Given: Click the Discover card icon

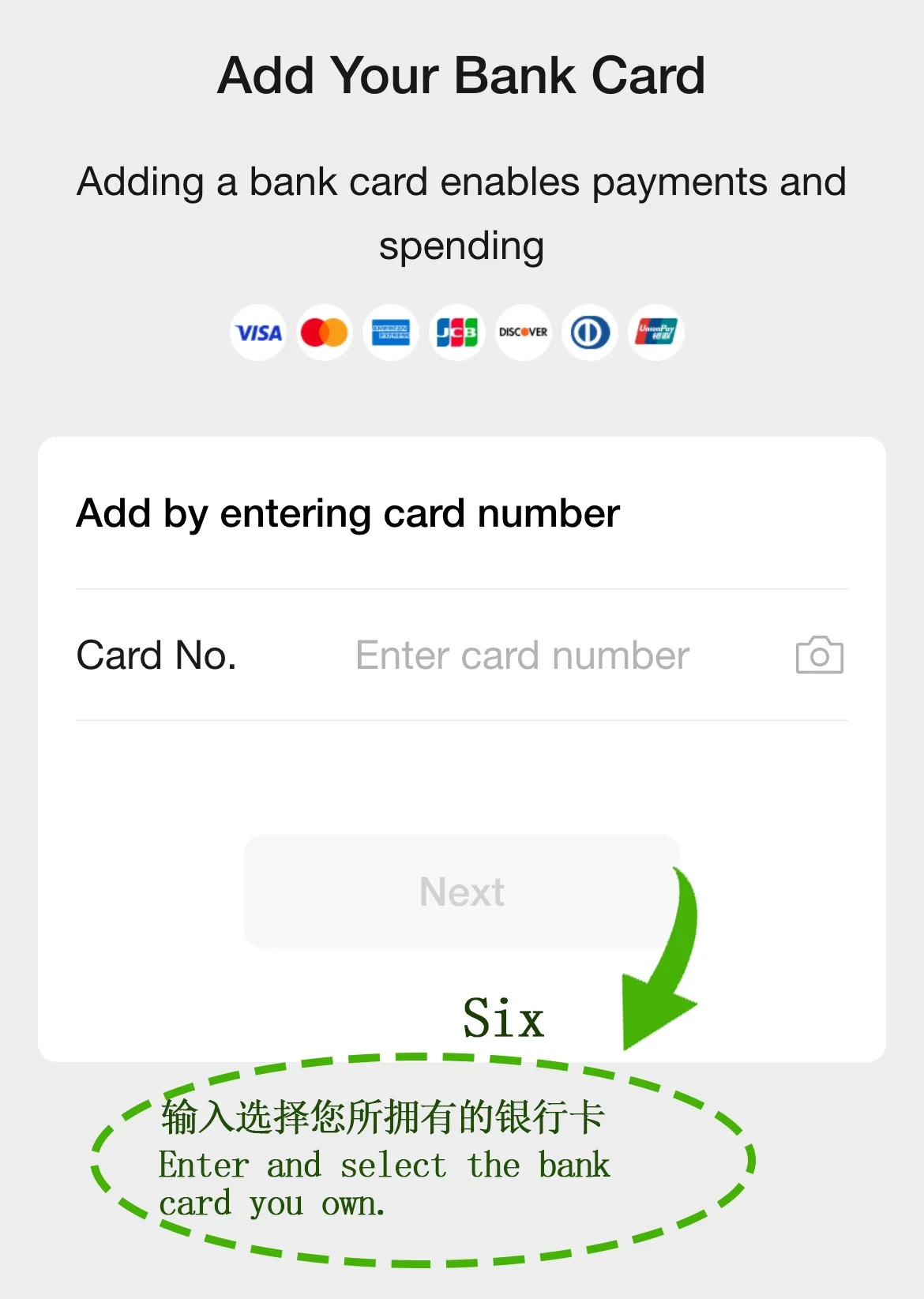Looking at the screenshot, I should click(523, 332).
